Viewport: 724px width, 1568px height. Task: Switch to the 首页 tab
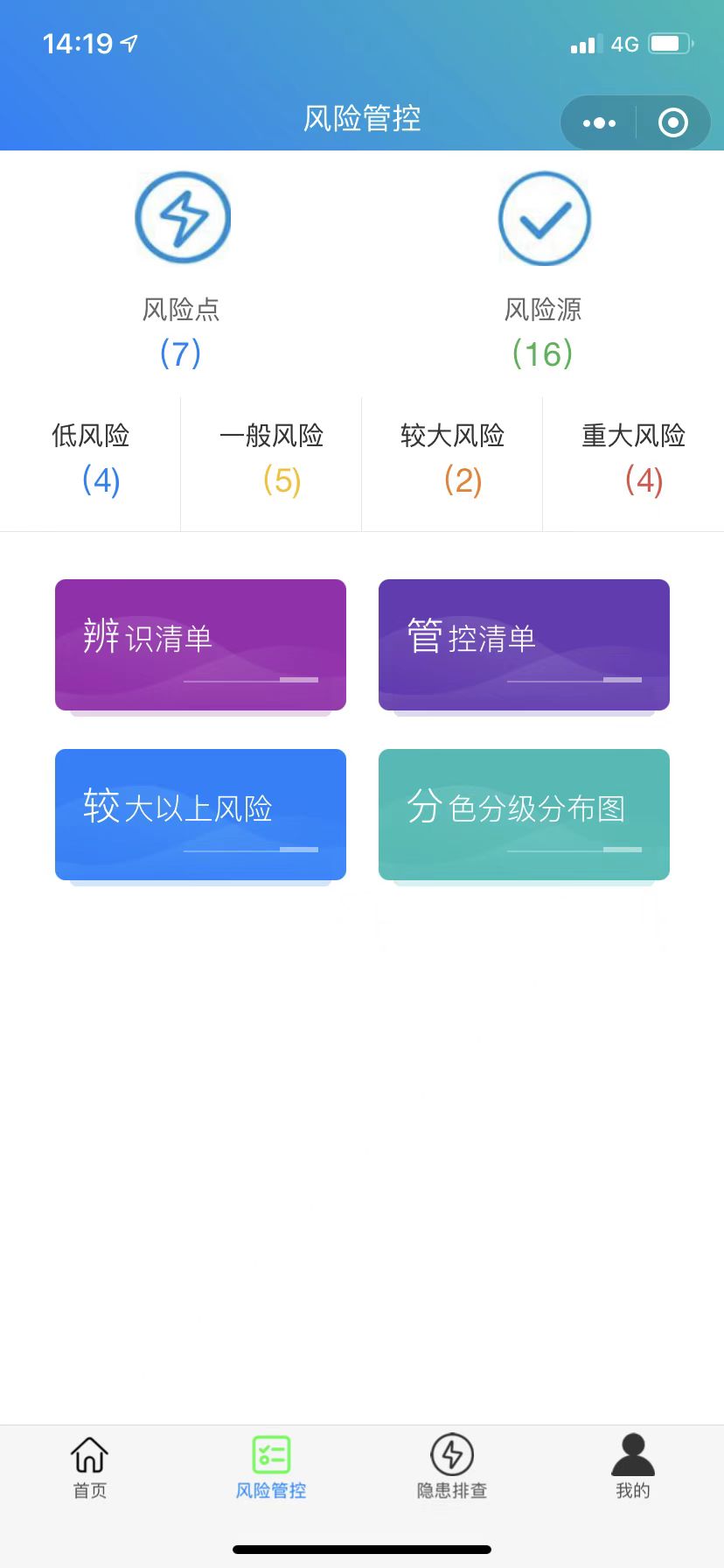coord(90,1467)
